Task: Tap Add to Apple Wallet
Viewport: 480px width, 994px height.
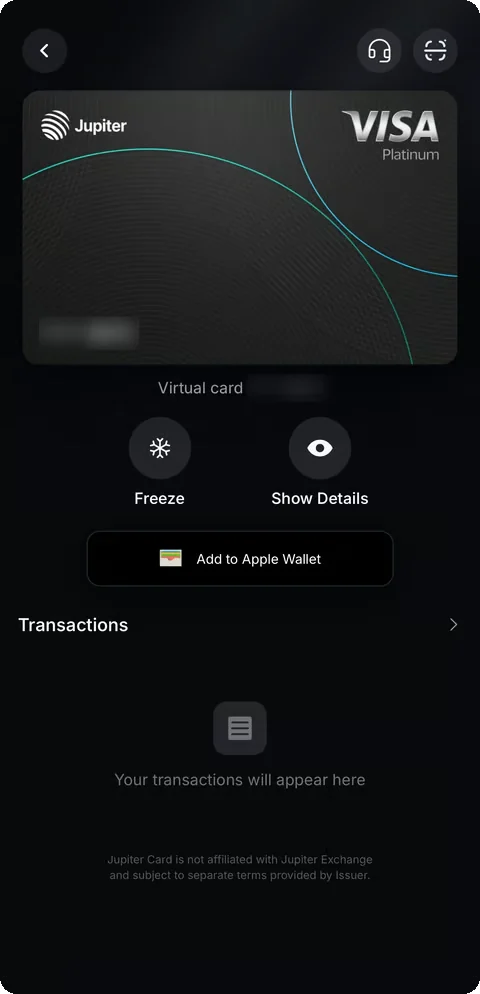Action: coord(240,558)
